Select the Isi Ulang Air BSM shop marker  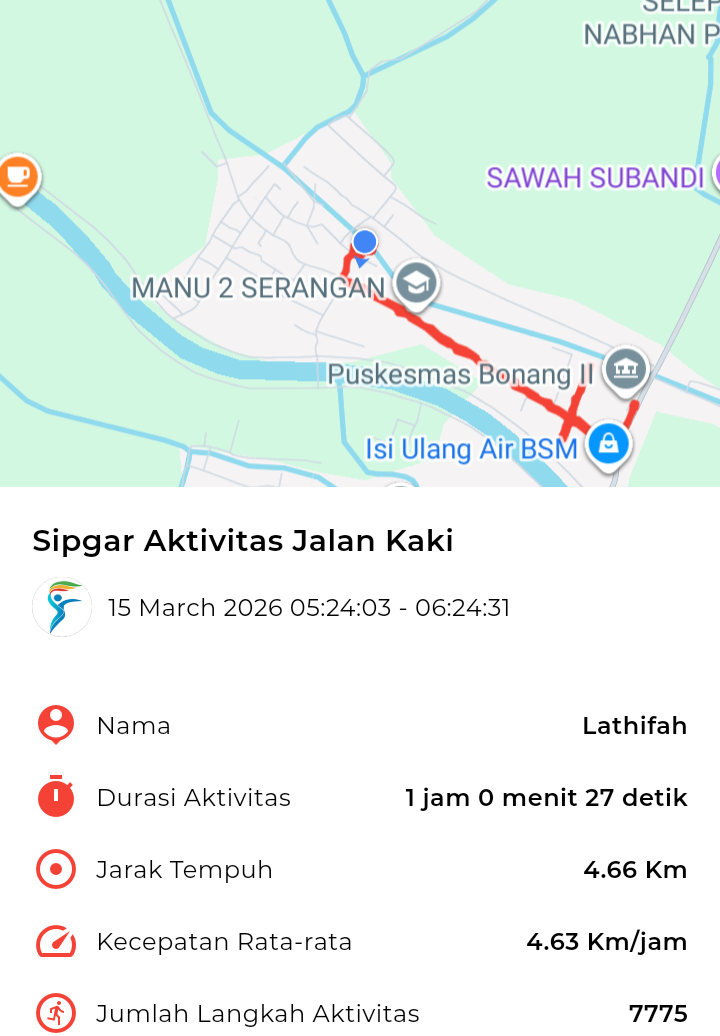click(607, 442)
